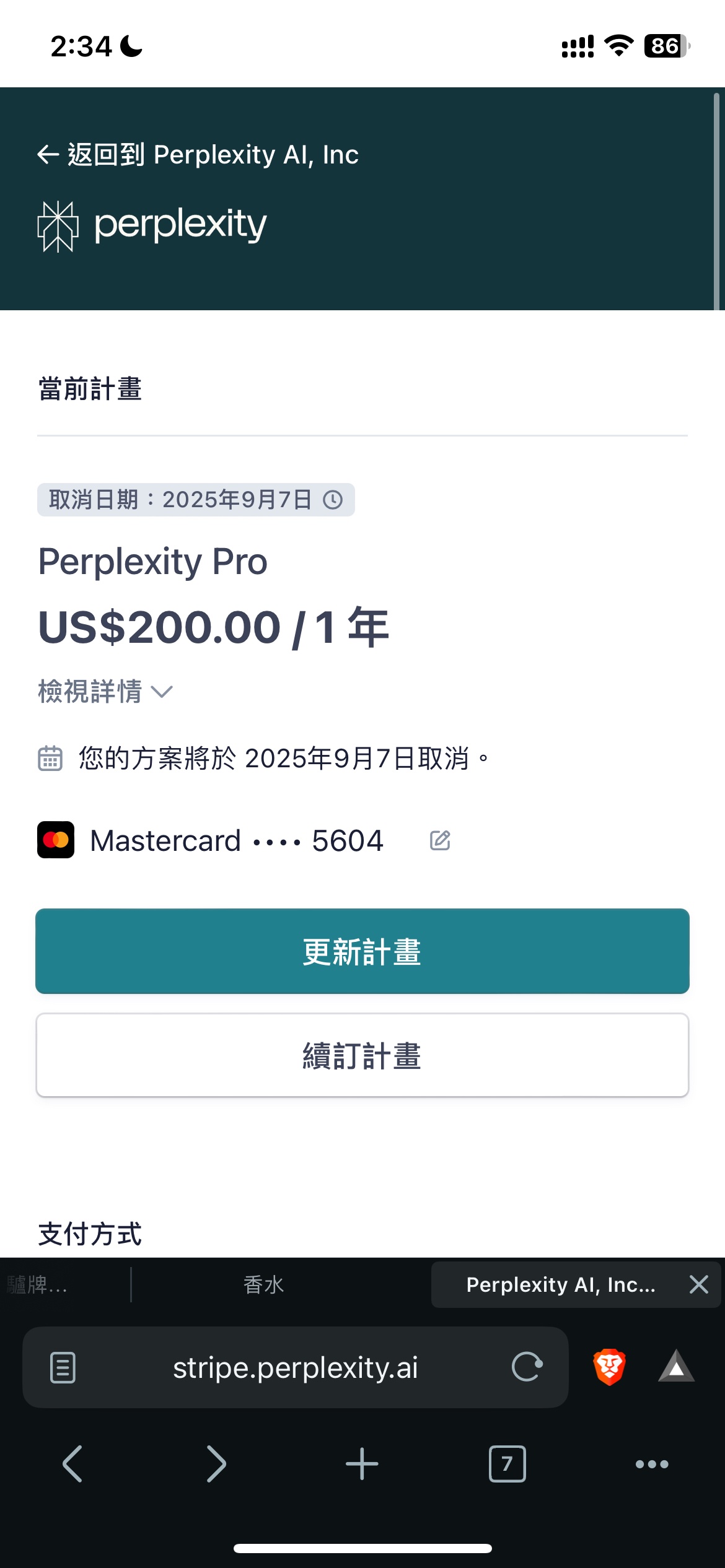This screenshot has height=1568, width=725.
Task: Navigate forward in browser
Action: click(x=216, y=1464)
